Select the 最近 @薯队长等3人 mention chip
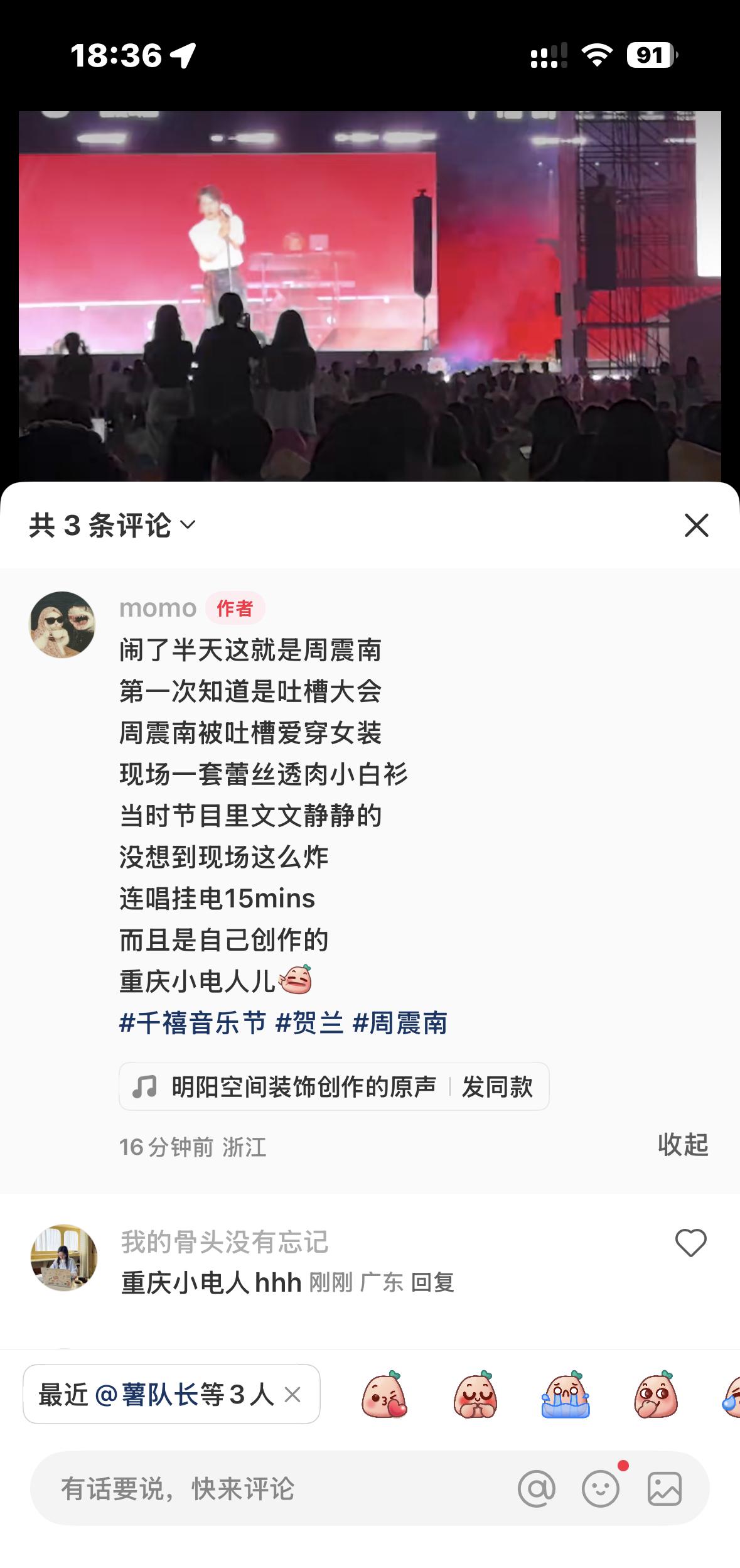The width and height of the screenshot is (740, 1568). [x=157, y=1395]
